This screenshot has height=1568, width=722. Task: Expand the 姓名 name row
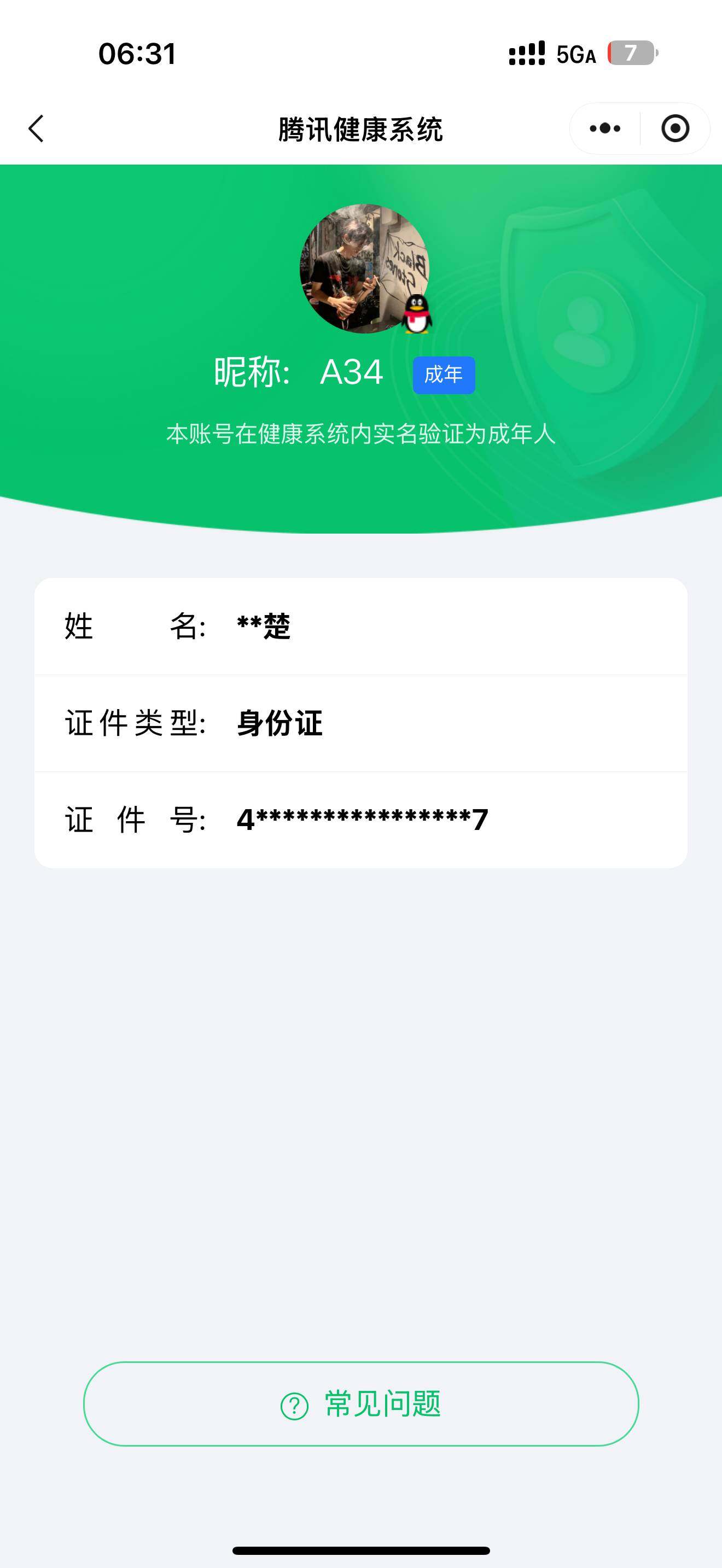point(361,628)
